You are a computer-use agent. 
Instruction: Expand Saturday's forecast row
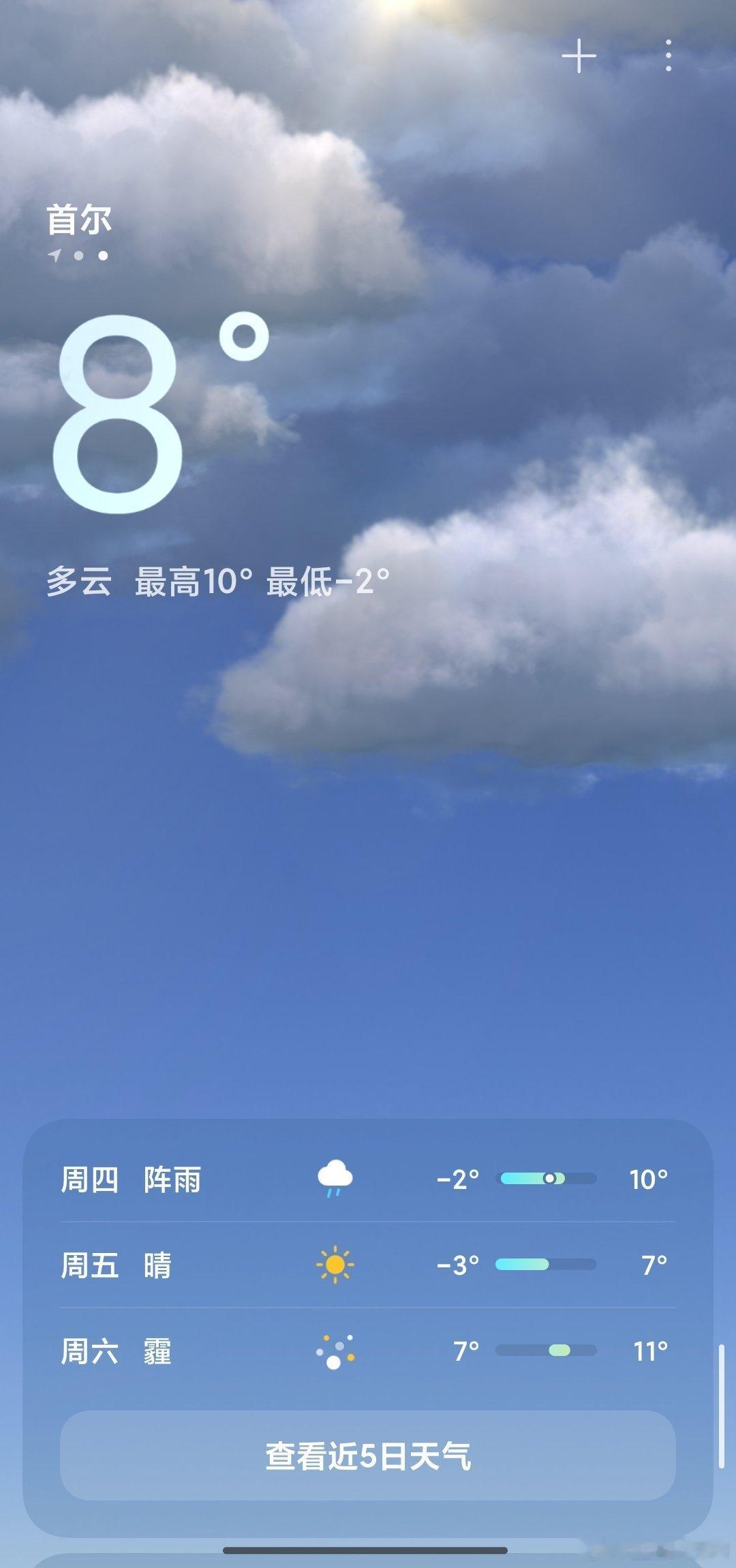click(368, 1353)
